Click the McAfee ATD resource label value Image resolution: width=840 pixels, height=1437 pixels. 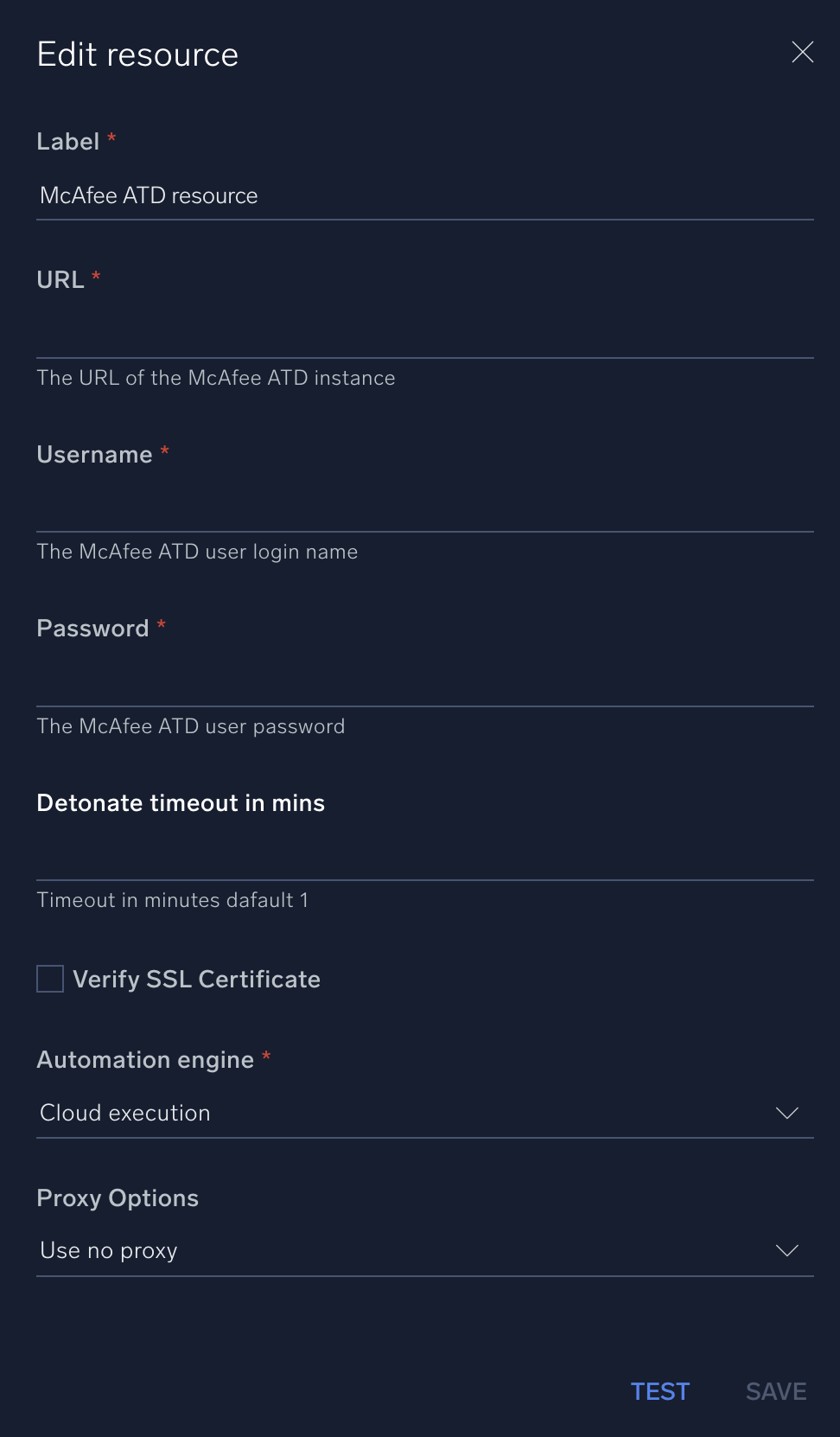pos(148,195)
